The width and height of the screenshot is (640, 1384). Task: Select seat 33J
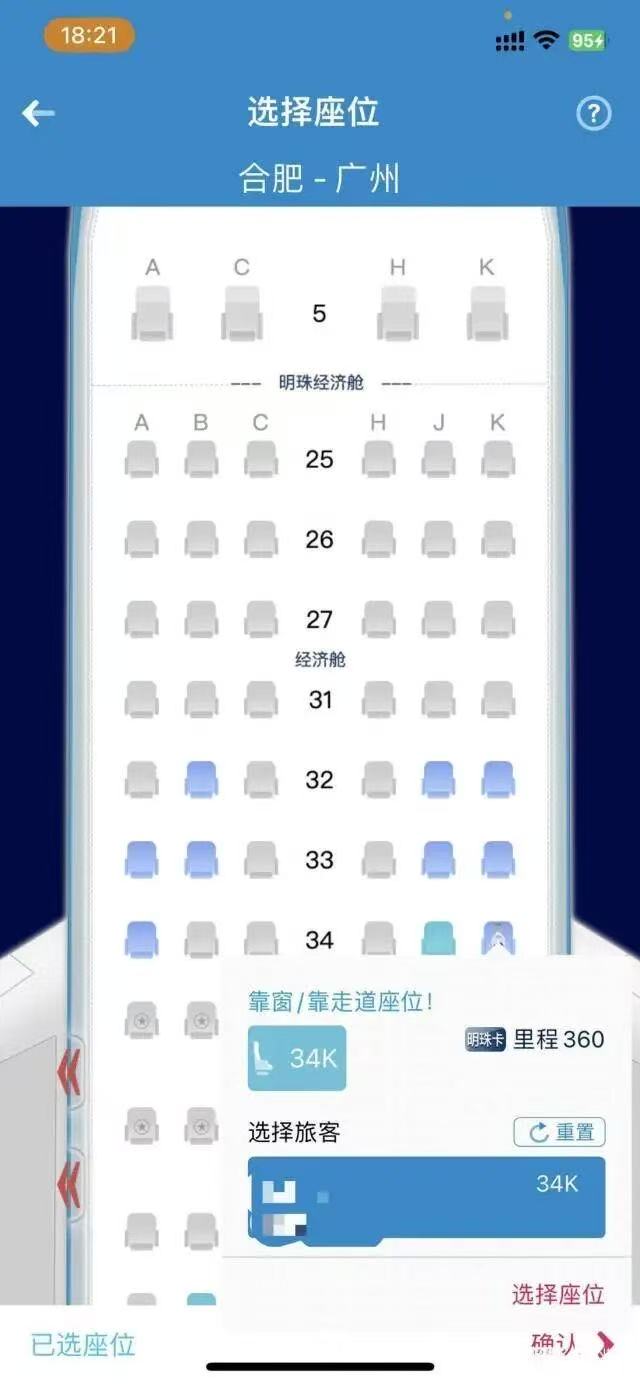(438, 859)
